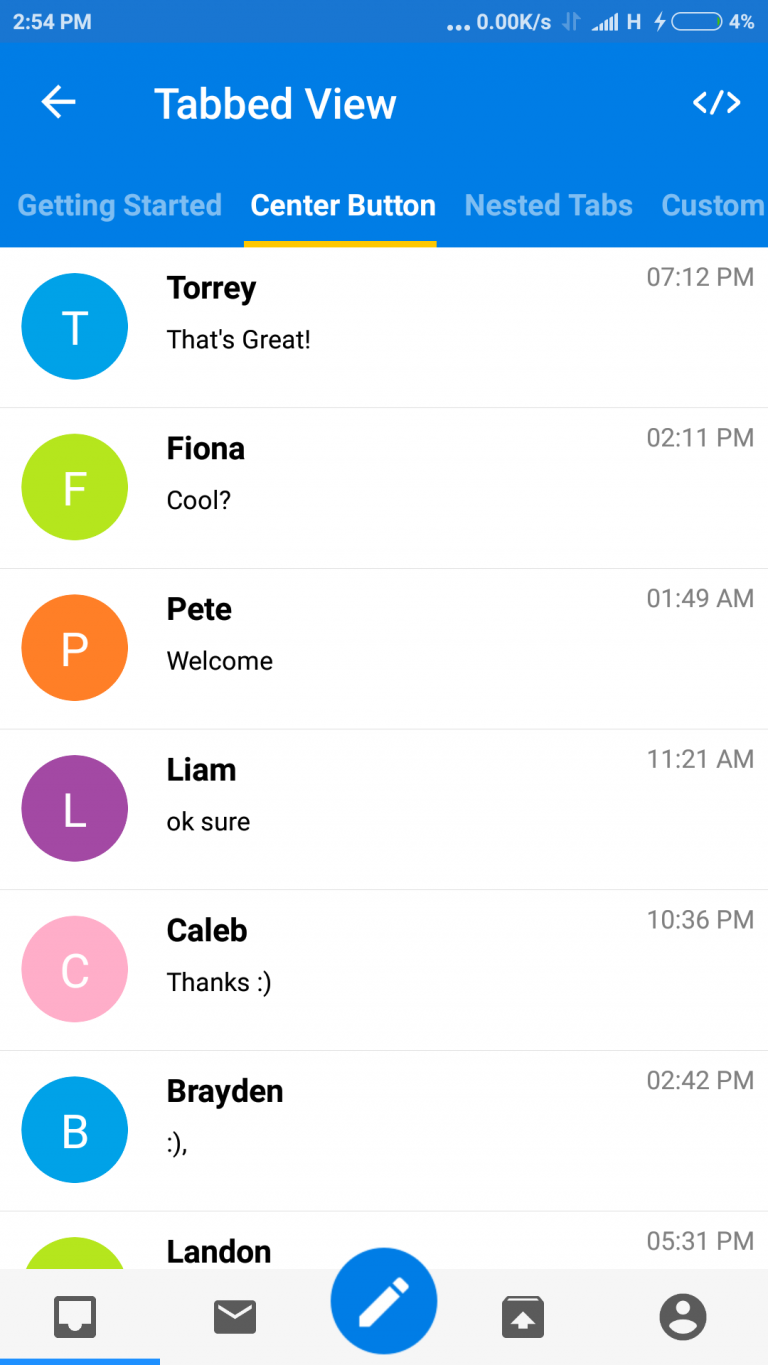Switch to the Getting Started tab
Image resolution: width=768 pixels, height=1365 pixels.
coord(120,206)
